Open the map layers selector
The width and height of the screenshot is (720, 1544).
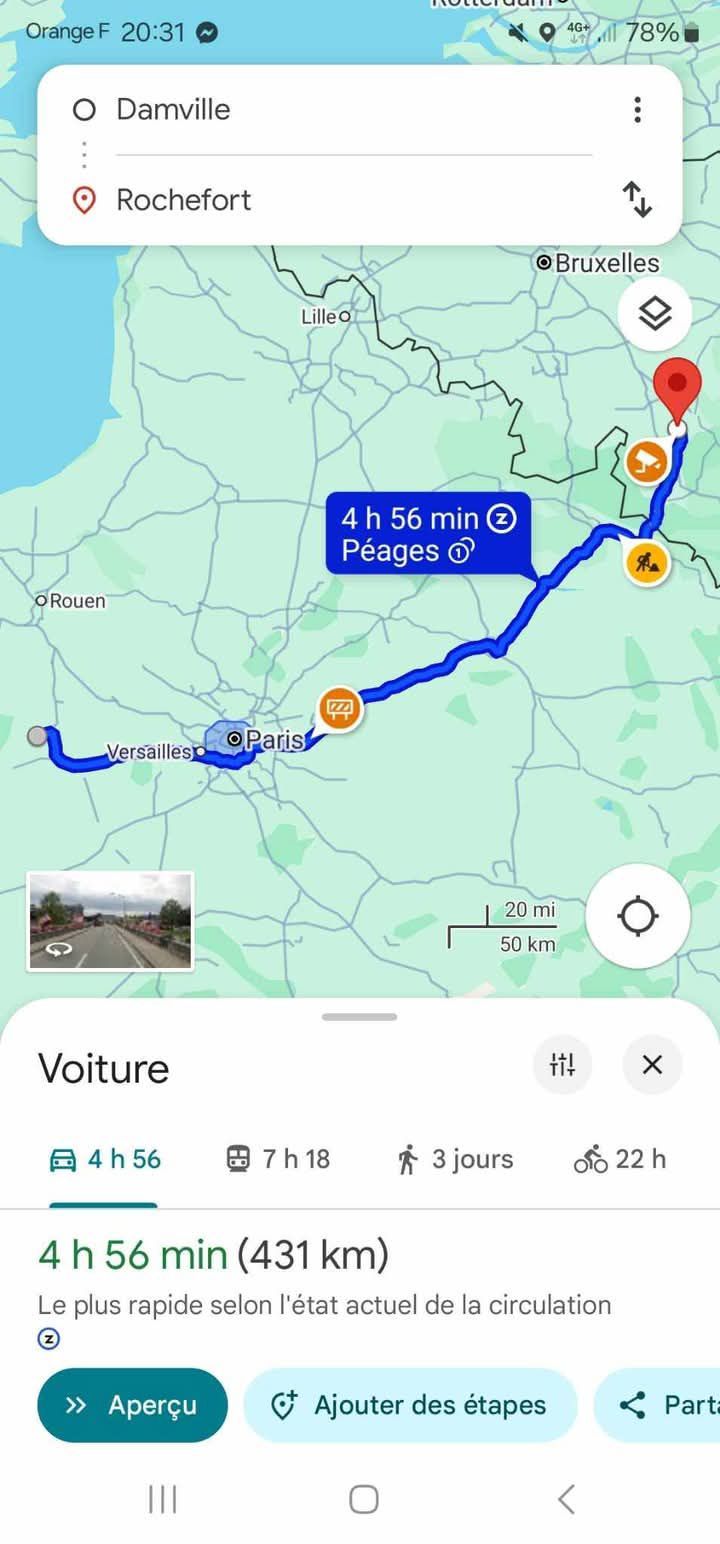654,315
